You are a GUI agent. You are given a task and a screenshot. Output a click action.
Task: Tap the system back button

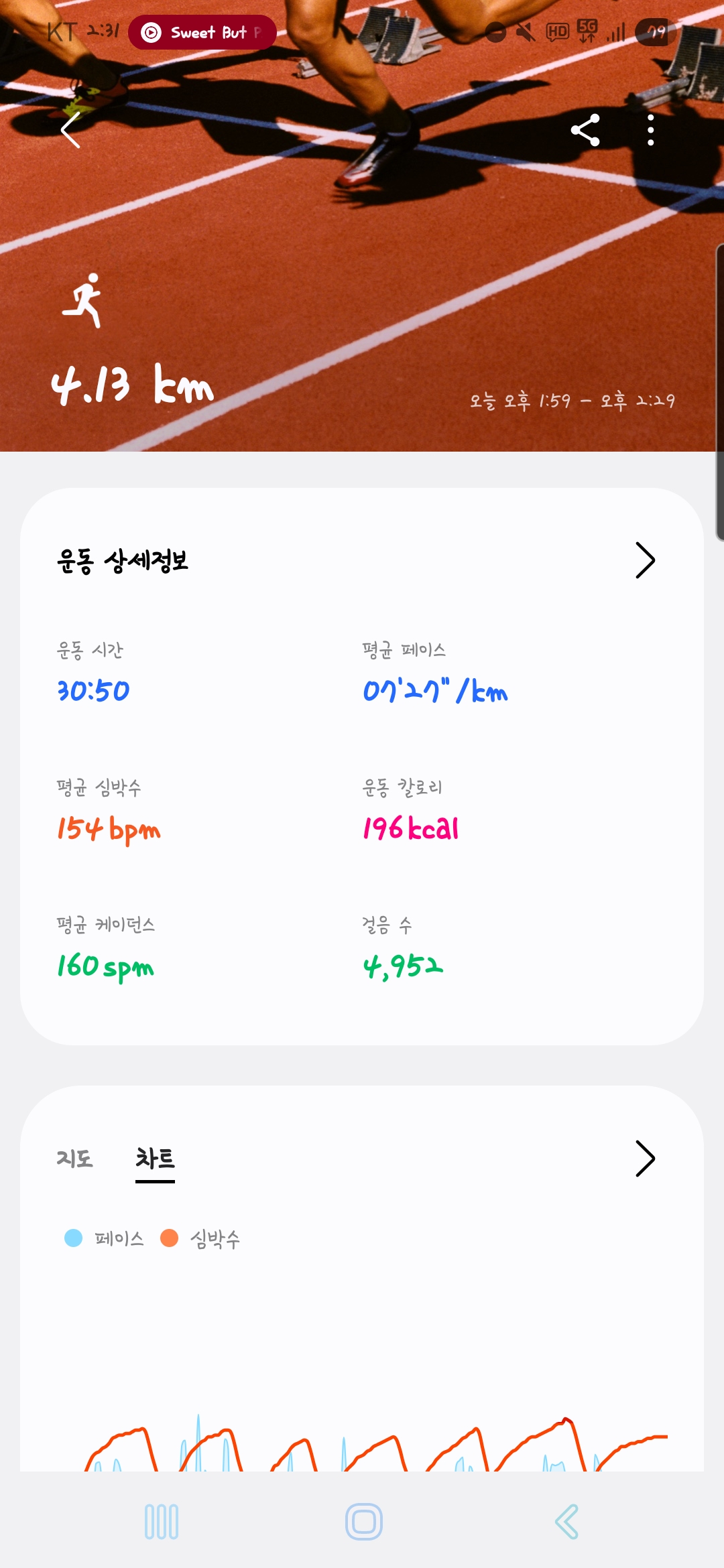pyautogui.click(x=566, y=1521)
